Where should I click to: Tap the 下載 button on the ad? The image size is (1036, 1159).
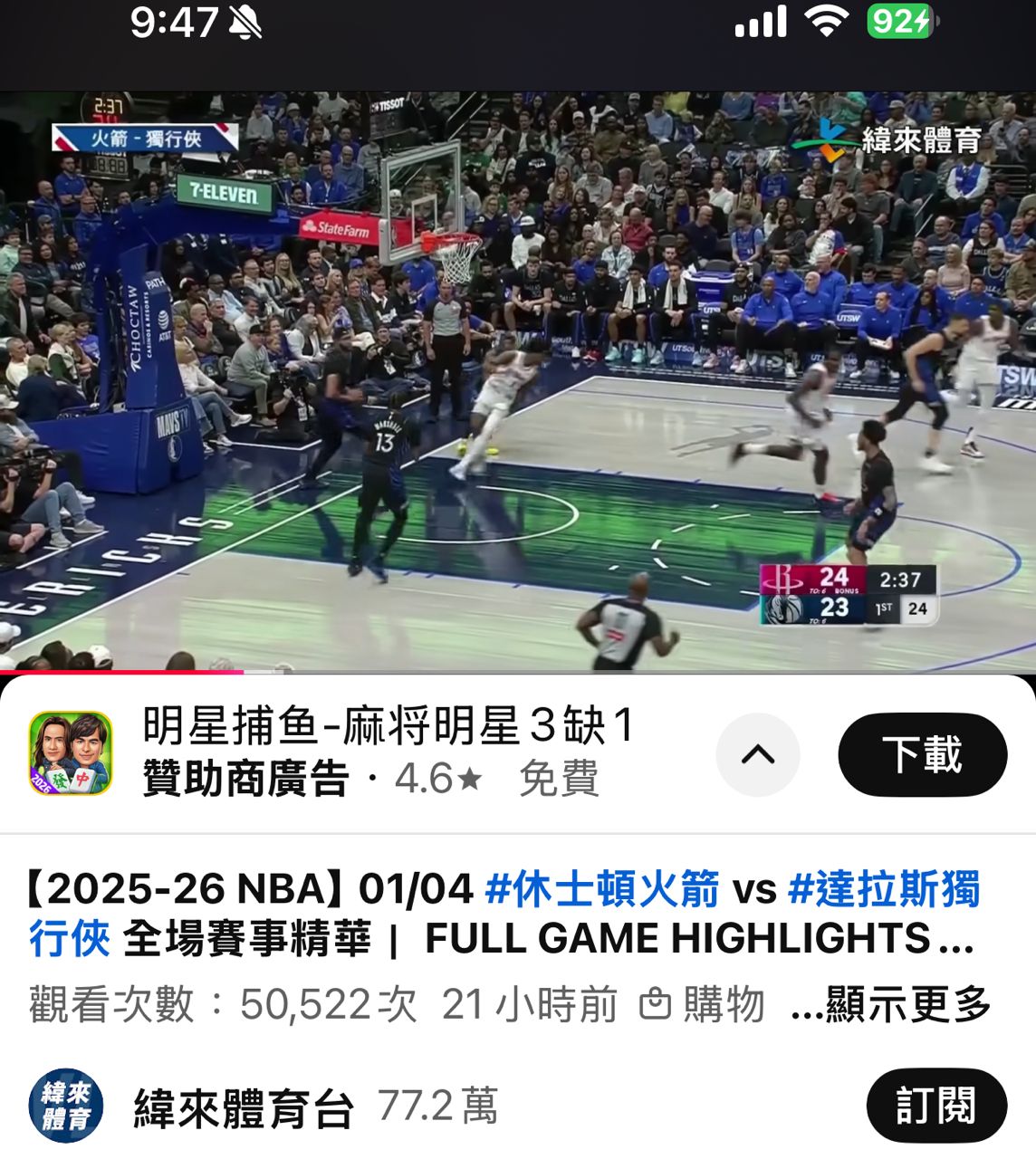tap(922, 754)
